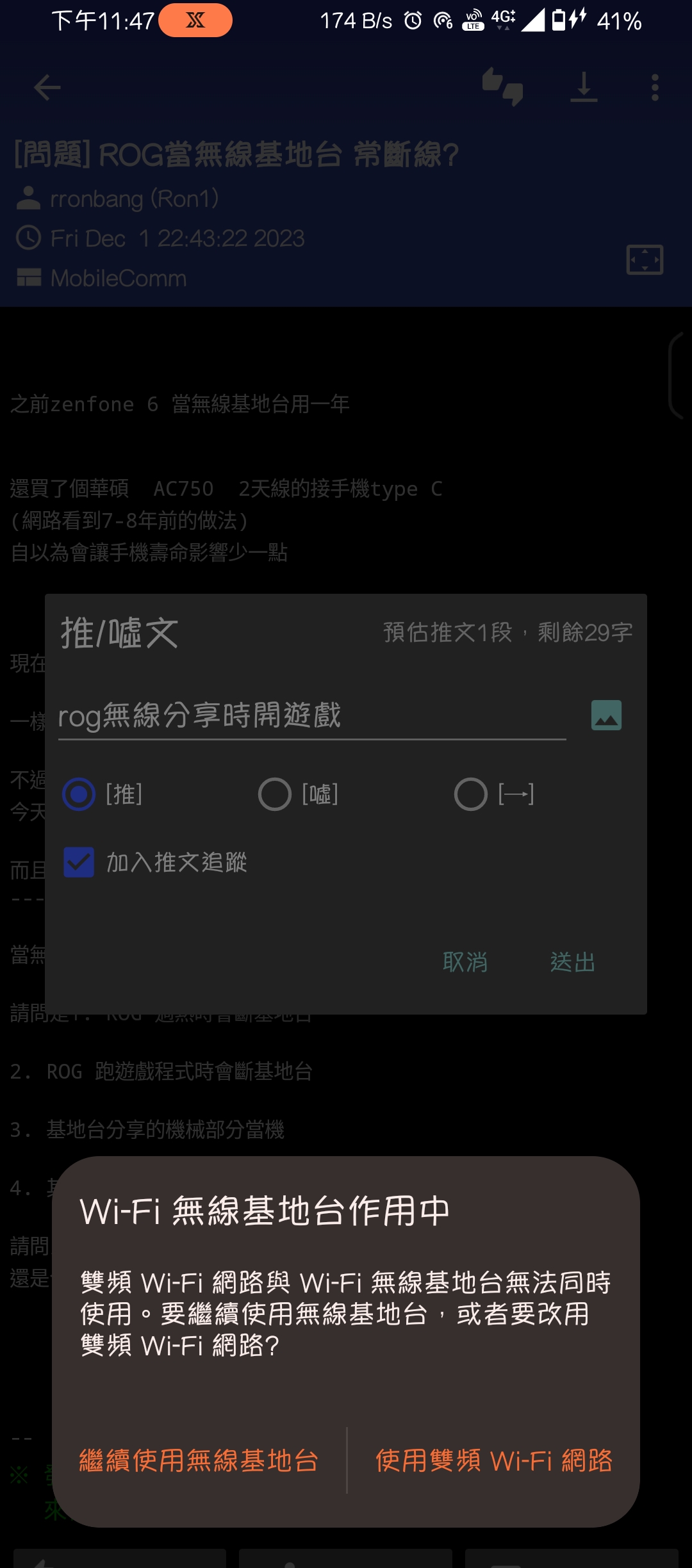Image resolution: width=692 pixels, height=1568 pixels.
Task: Select the [推] radio option
Action: (x=79, y=794)
